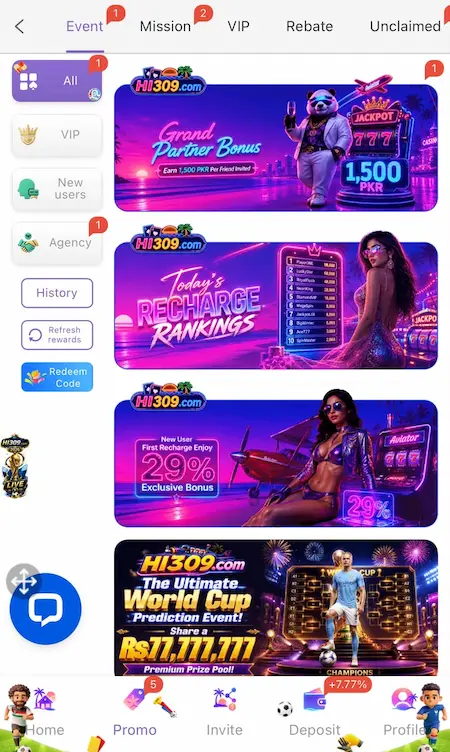This screenshot has width=450, height=752.
Task: Open History
Action: pyautogui.click(x=57, y=293)
